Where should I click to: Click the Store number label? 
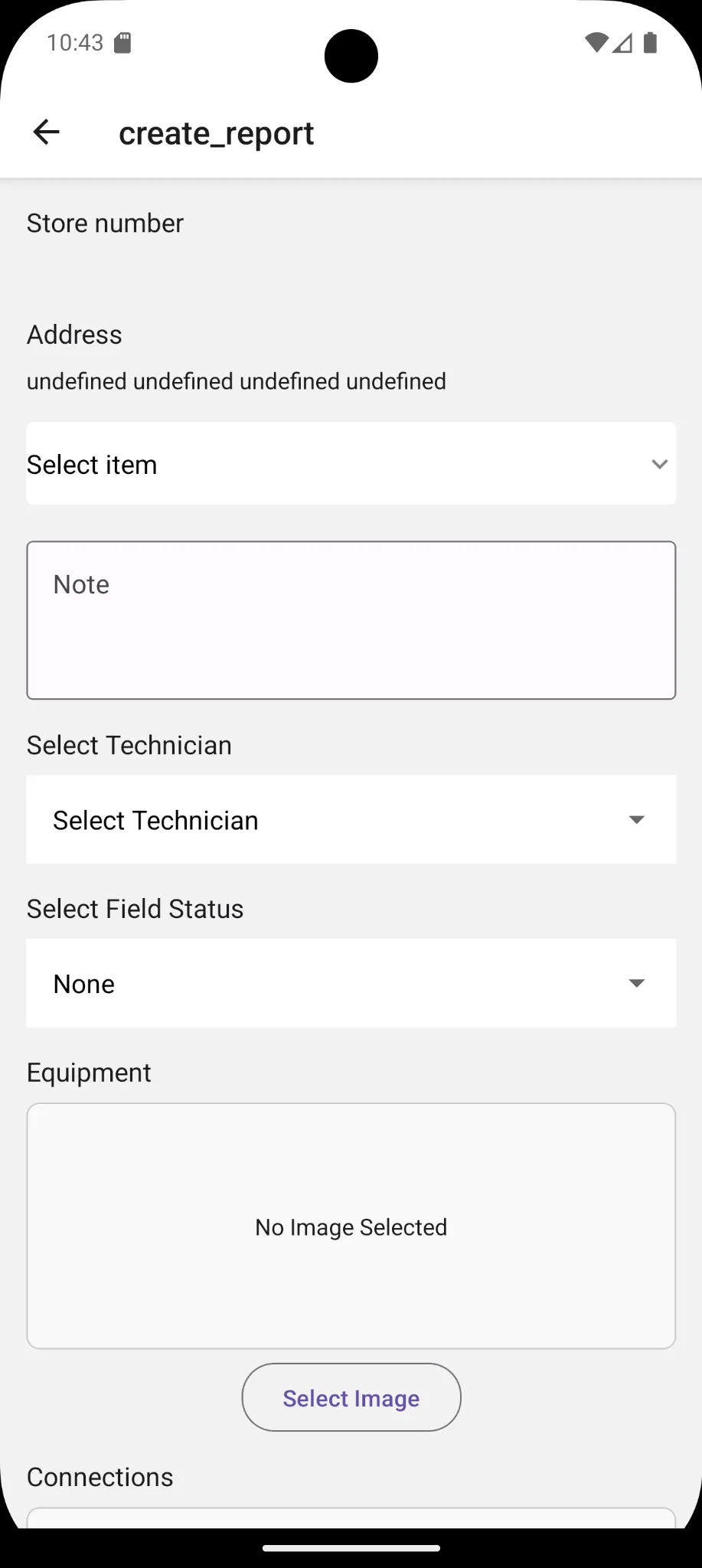point(105,223)
